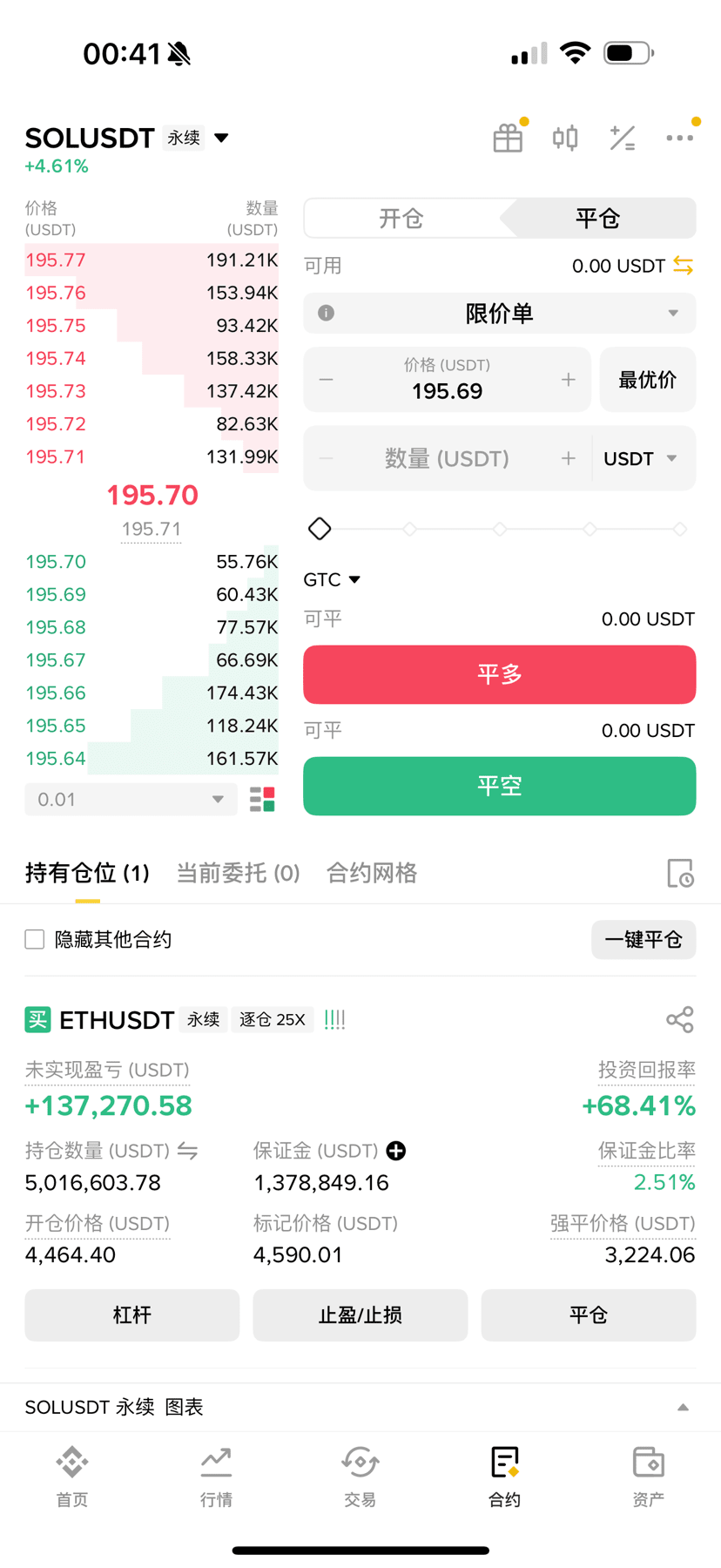Image resolution: width=721 pixels, height=1568 pixels.
Task: Check the 隐藏其他合约 checkbox
Action: [35, 939]
